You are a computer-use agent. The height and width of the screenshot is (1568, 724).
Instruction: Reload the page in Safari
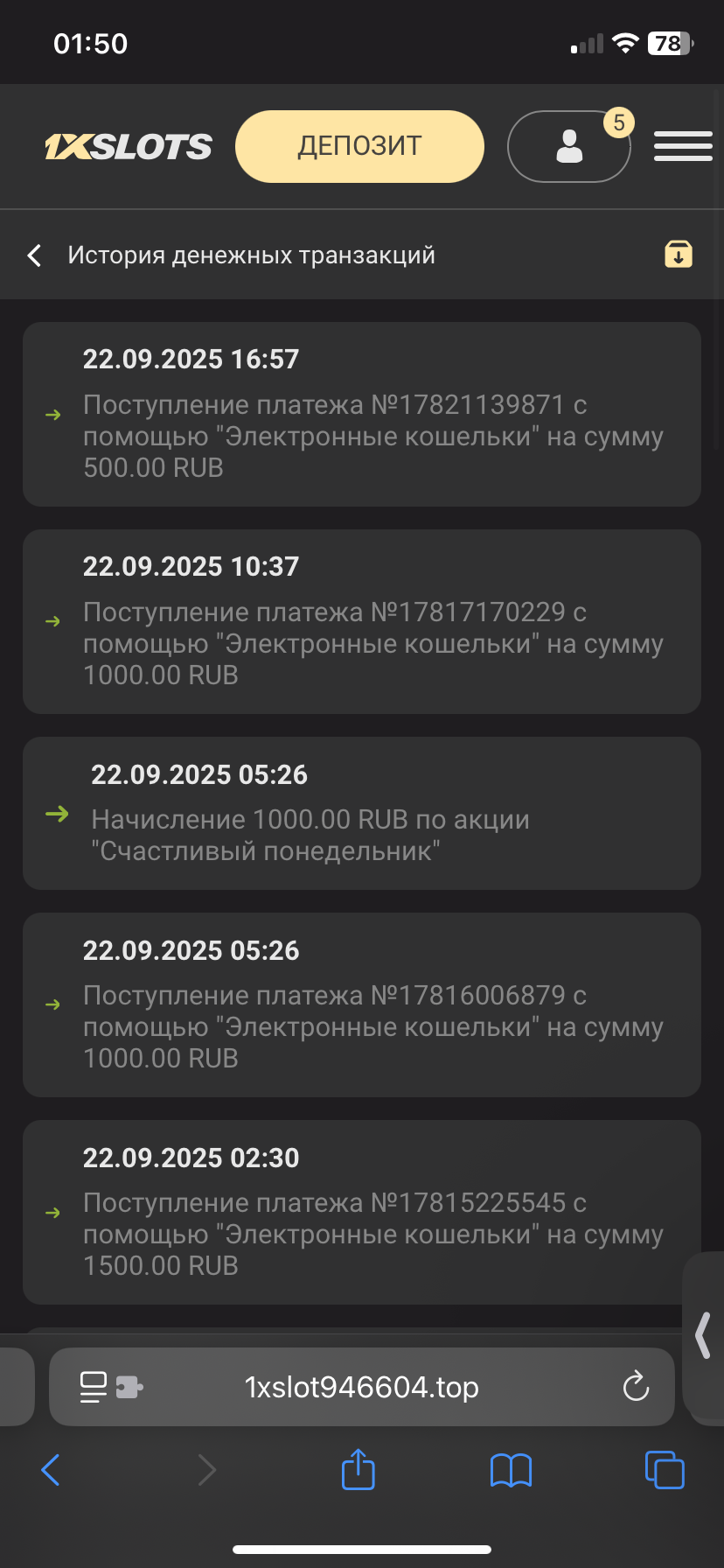(x=636, y=1387)
